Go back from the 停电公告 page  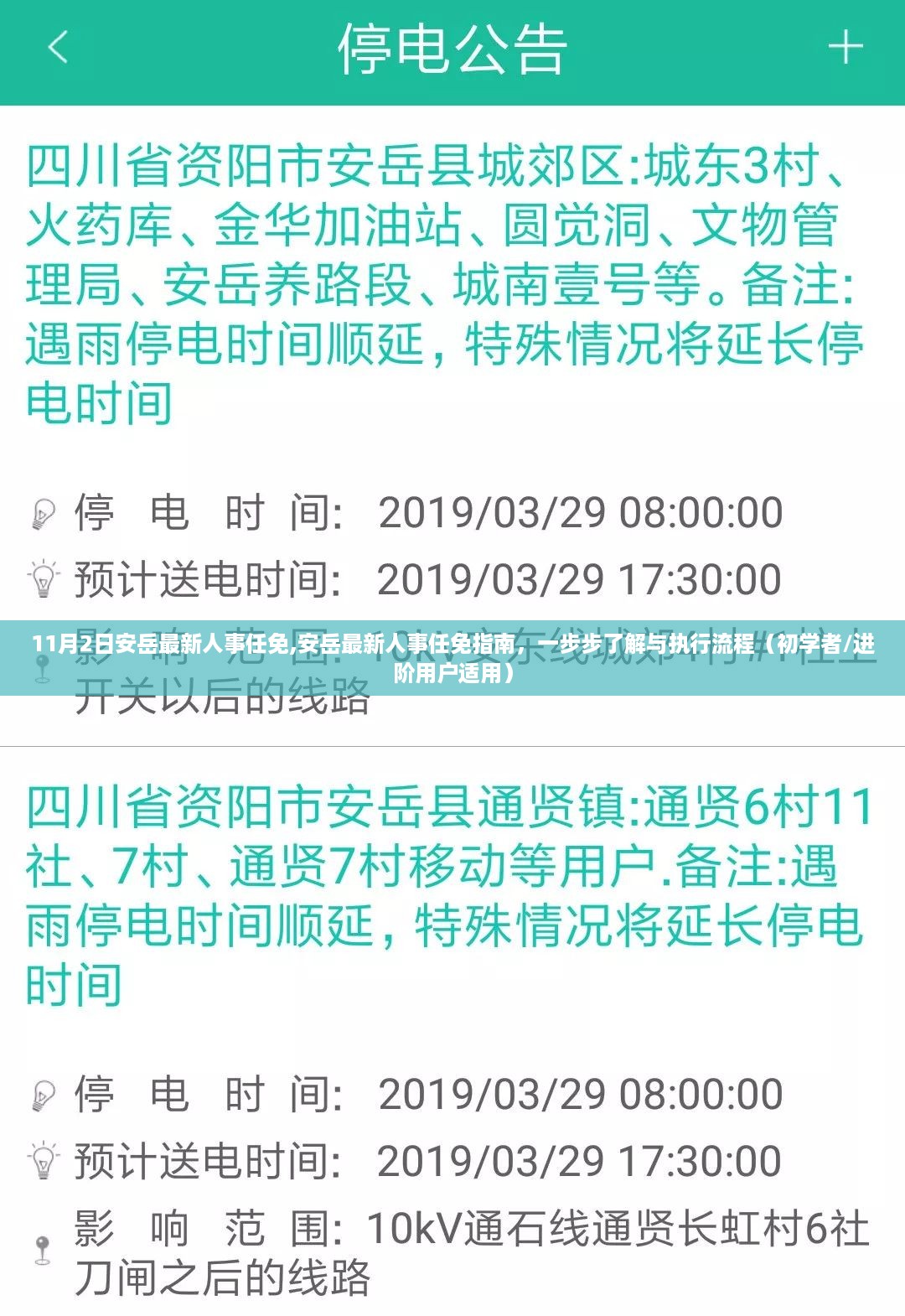(x=58, y=48)
